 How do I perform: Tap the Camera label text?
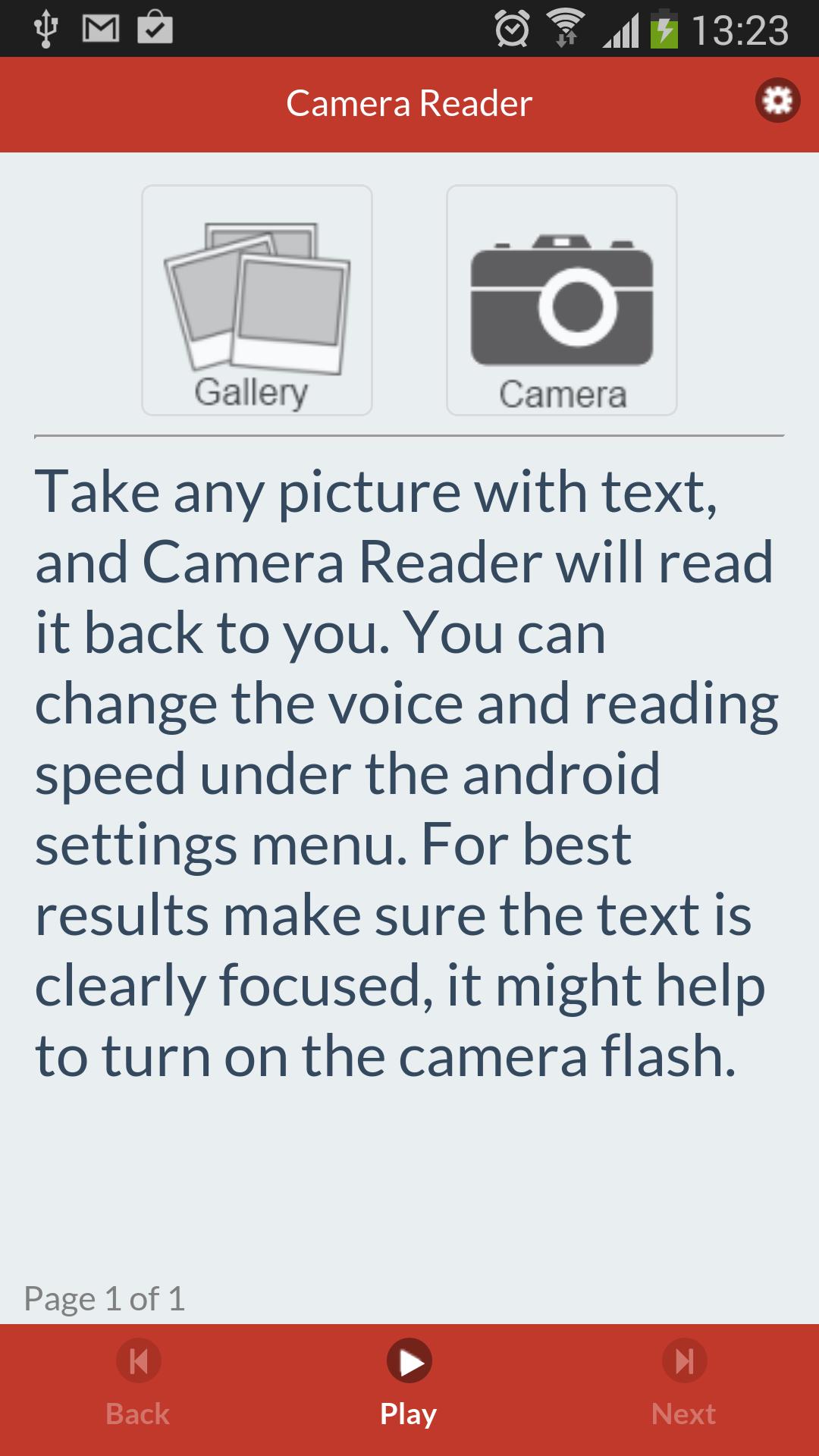pos(561,394)
